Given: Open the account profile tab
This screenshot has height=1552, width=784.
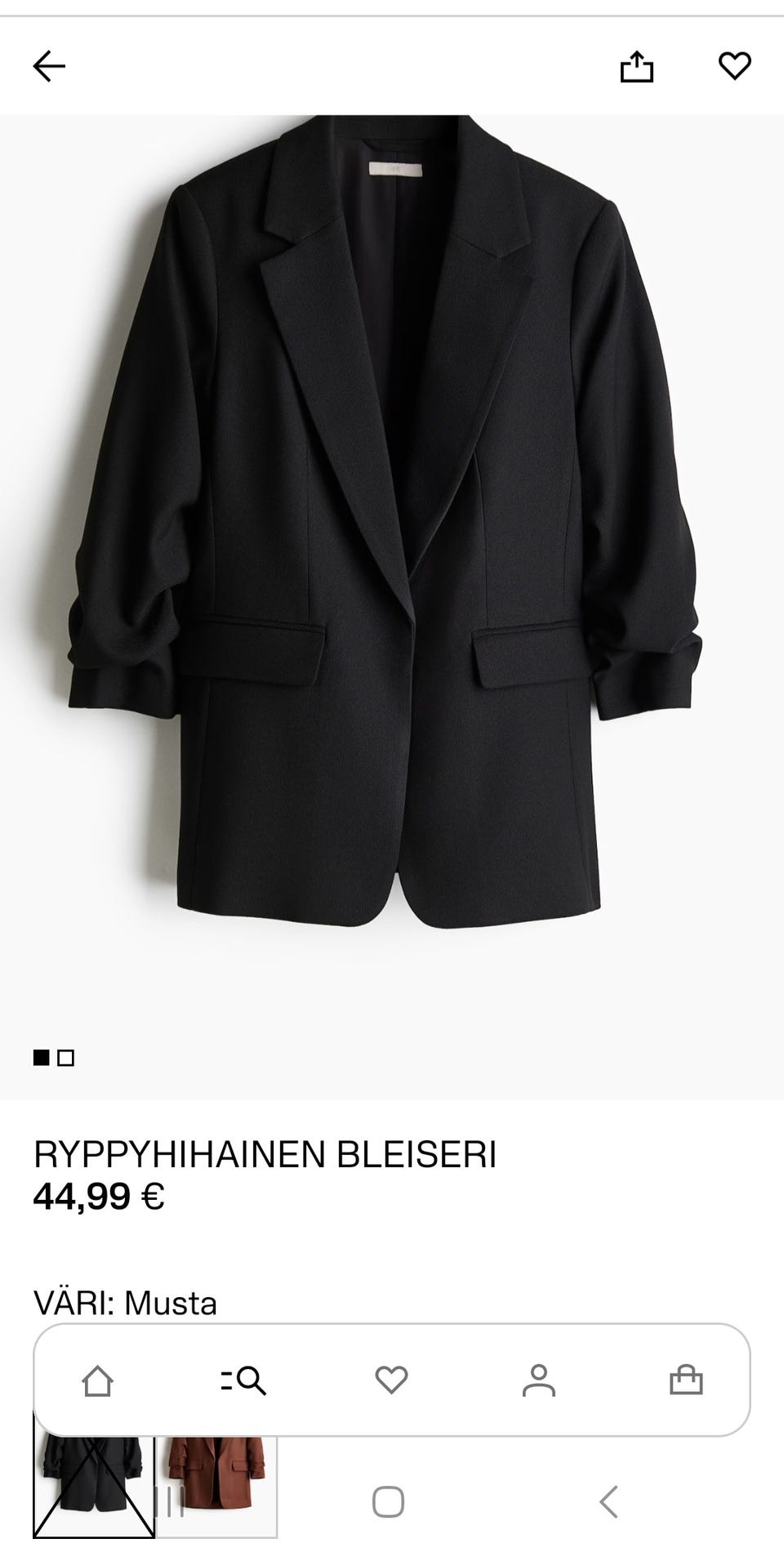Looking at the screenshot, I should coord(538,1380).
